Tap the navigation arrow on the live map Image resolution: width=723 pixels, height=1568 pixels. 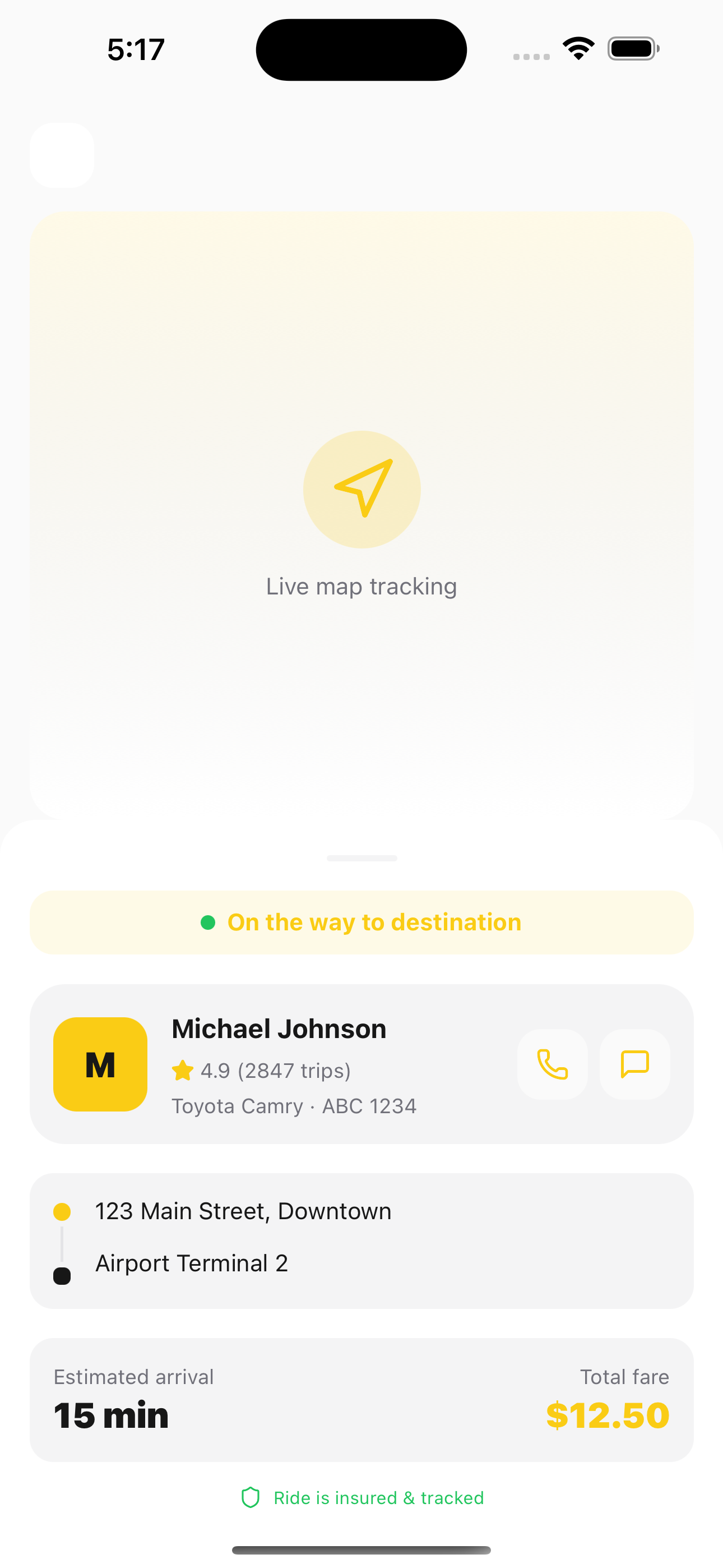[362, 489]
